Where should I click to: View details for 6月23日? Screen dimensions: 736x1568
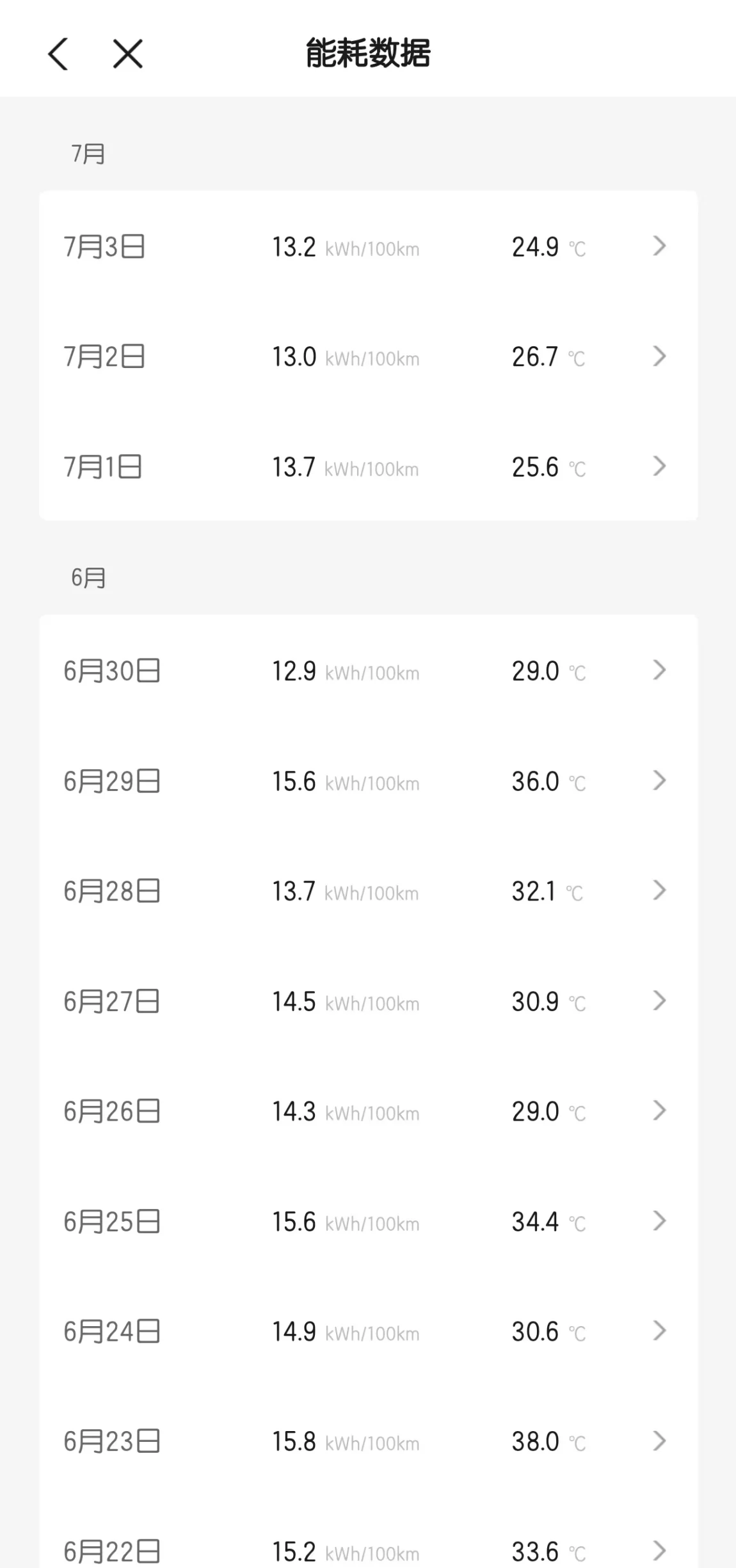click(368, 1441)
